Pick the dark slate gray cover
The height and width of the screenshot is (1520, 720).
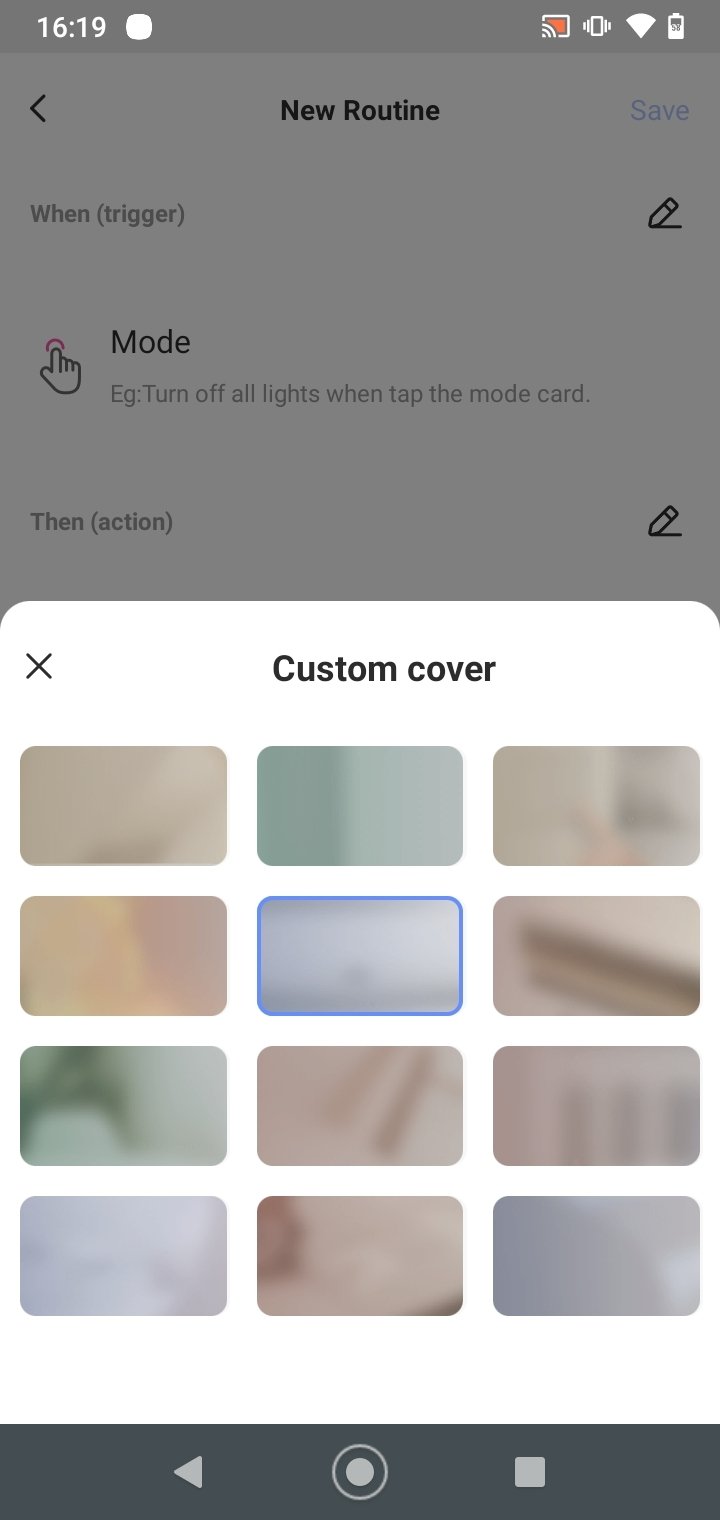click(x=596, y=1256)
